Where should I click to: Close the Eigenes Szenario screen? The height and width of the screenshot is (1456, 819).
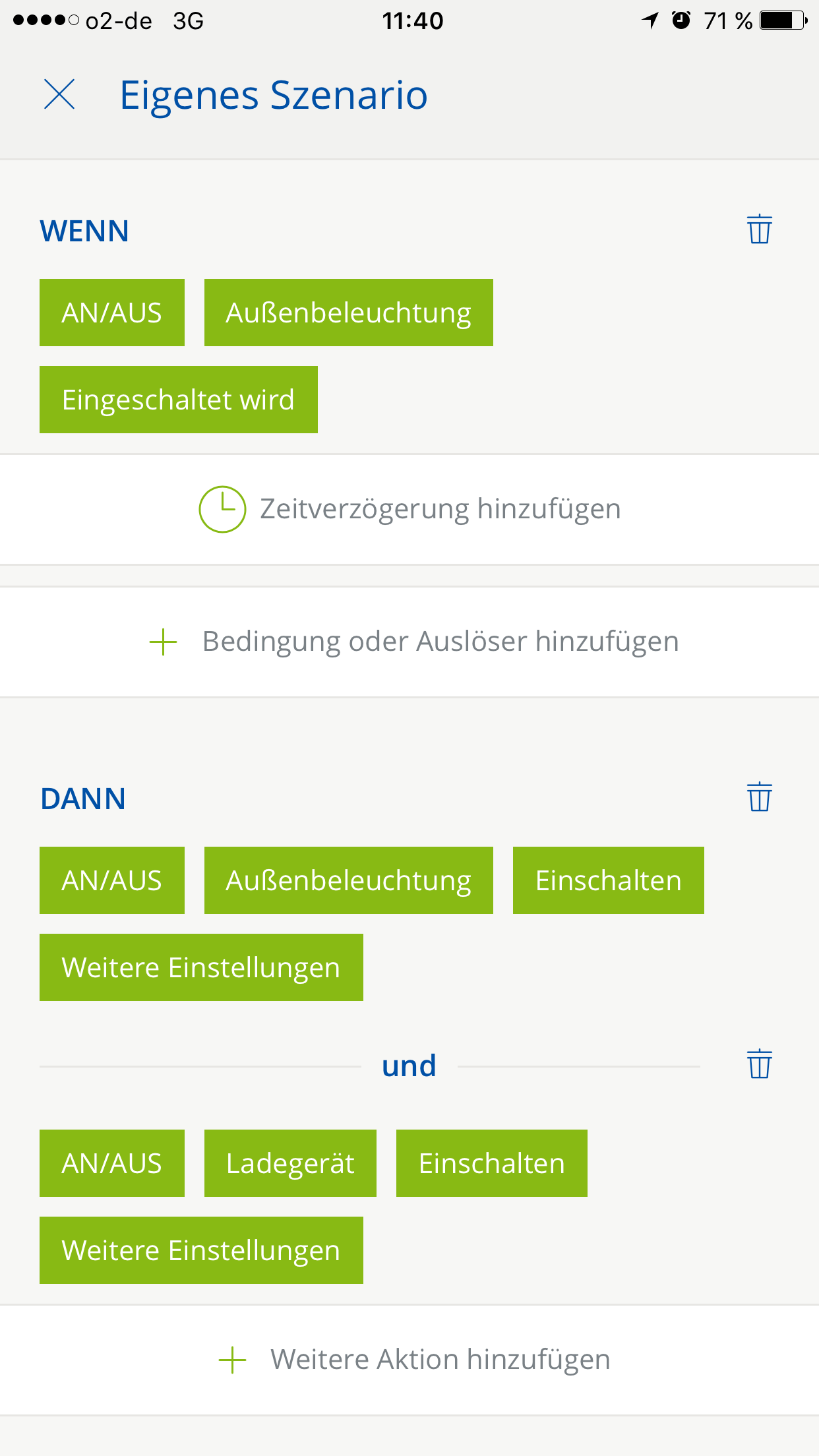[x=59, y=94]
